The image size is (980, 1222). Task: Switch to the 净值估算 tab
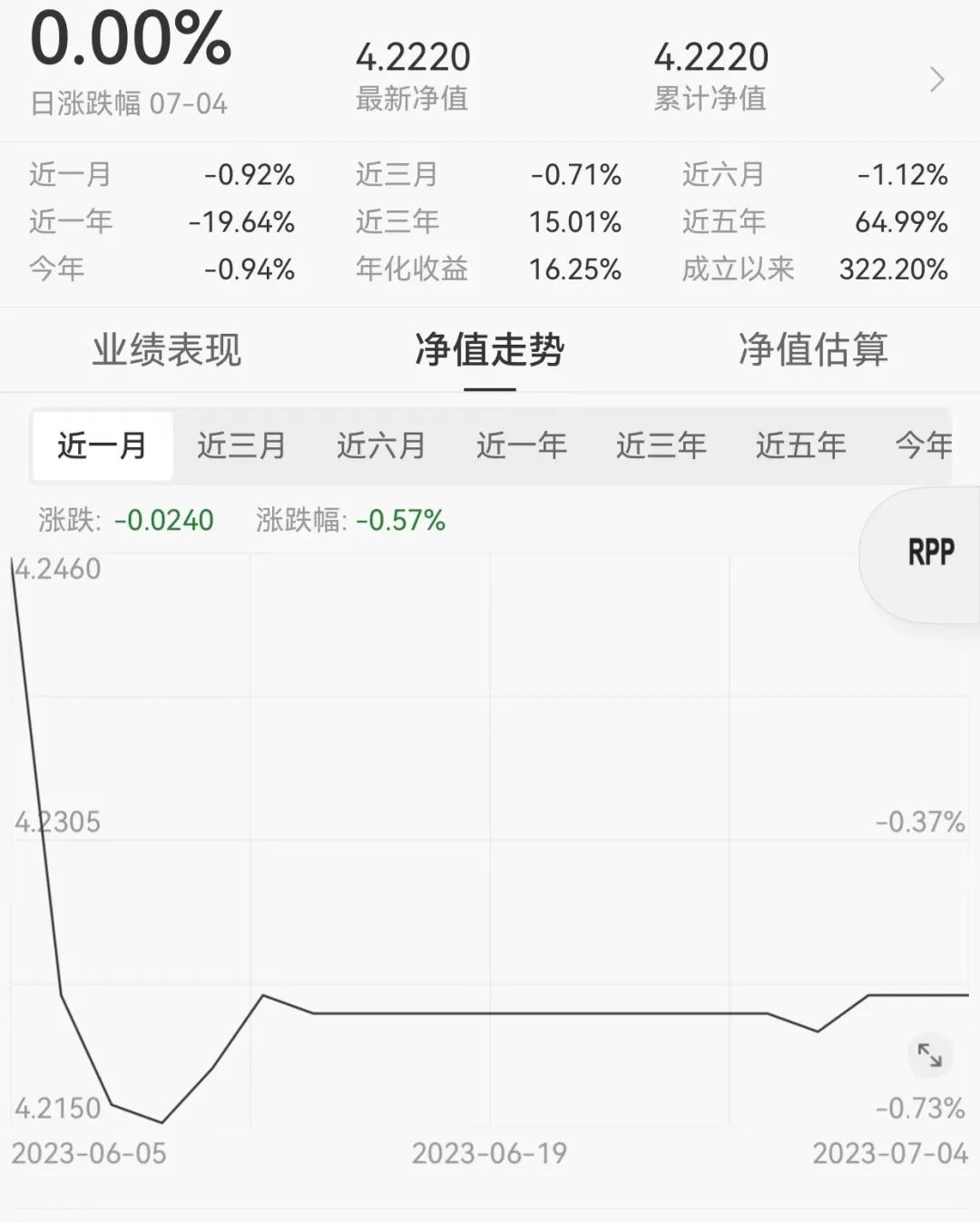tap(812, 350)
